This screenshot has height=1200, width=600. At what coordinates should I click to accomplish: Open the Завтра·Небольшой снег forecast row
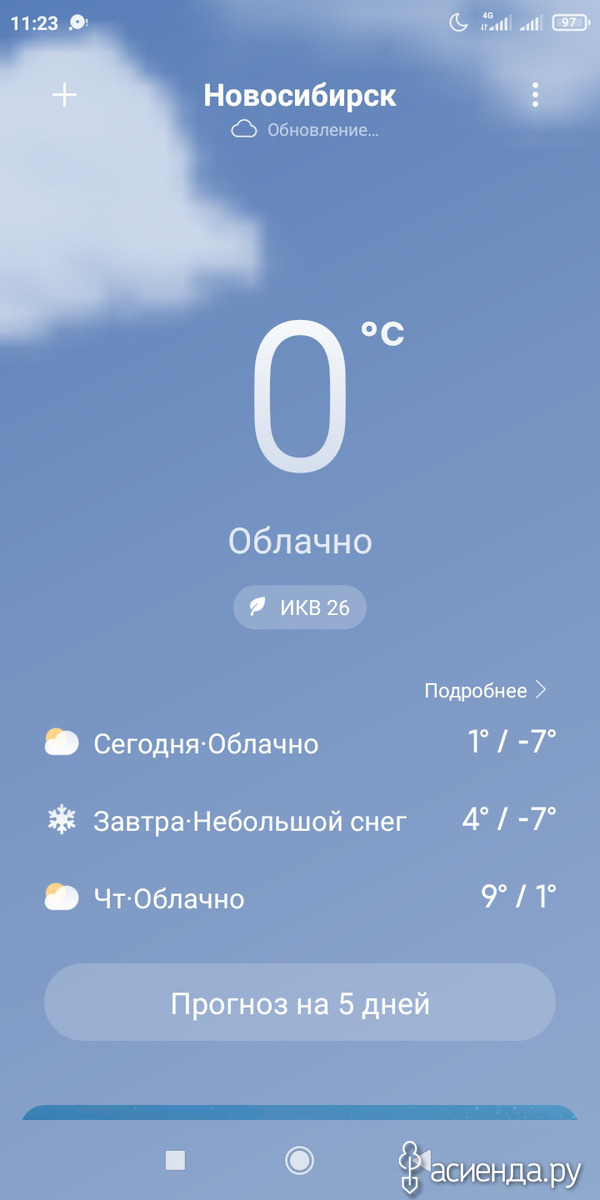300,821
